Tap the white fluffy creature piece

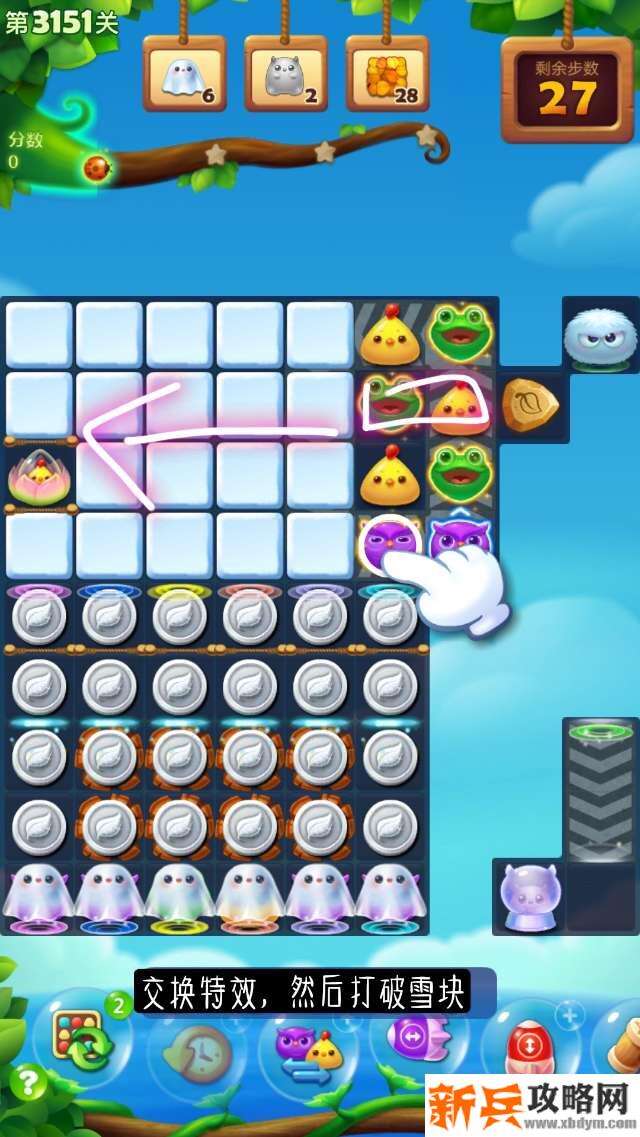(600, 336)
